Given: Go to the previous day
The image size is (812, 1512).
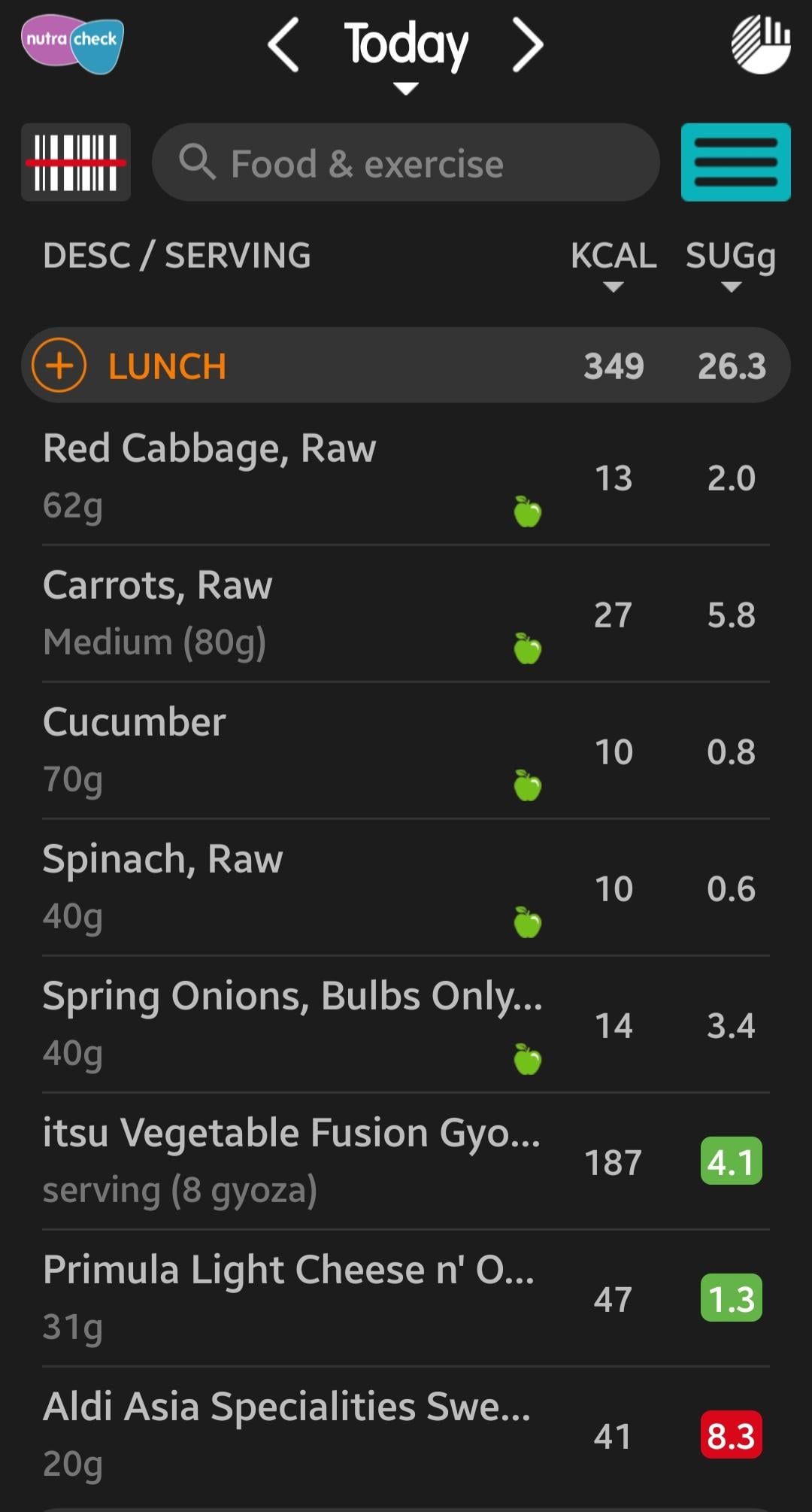Looking at the screenshot, I should point(283,45).
